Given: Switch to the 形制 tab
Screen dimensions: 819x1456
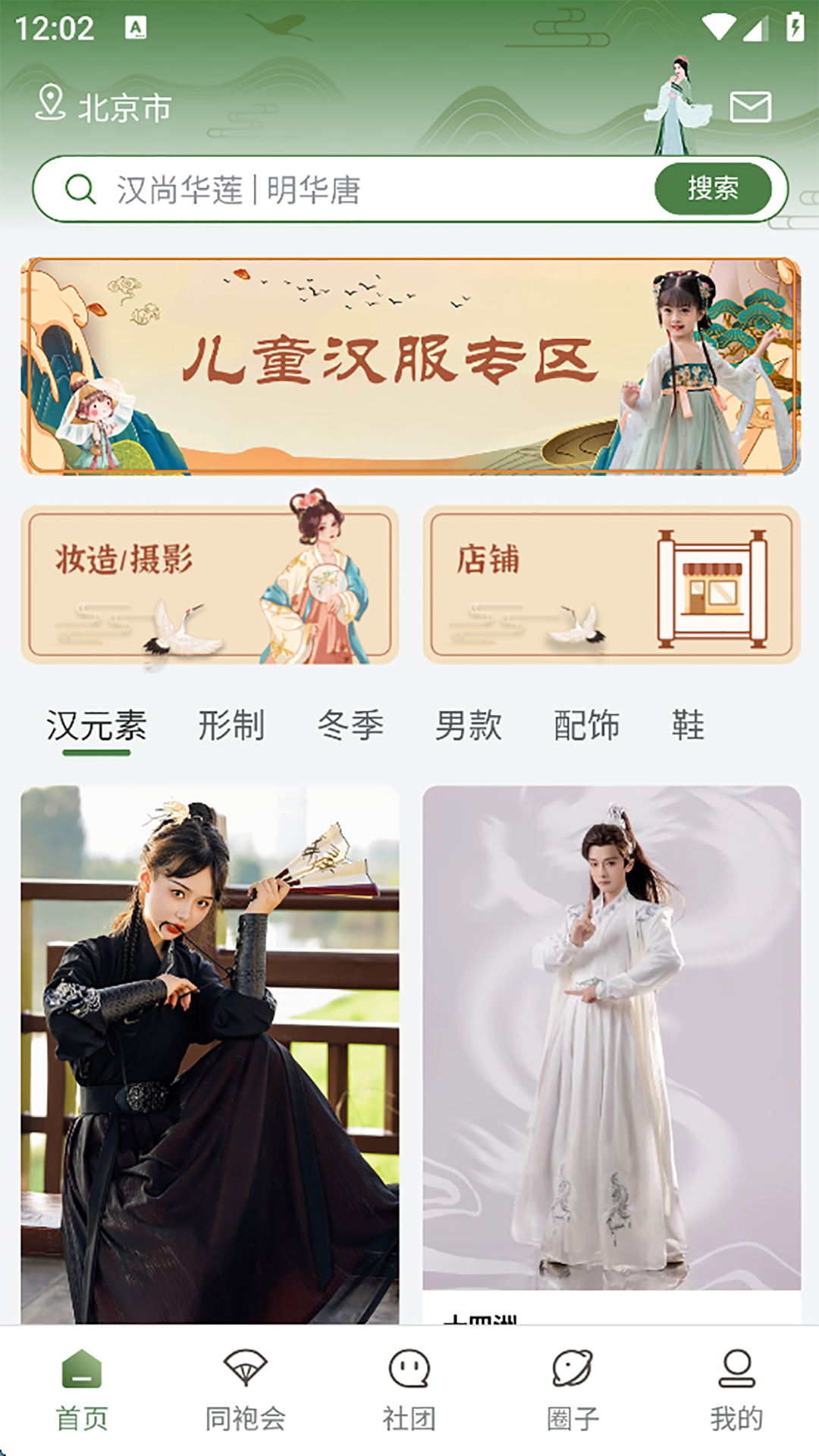Looking at the screenshot, I should coord(231,726).
